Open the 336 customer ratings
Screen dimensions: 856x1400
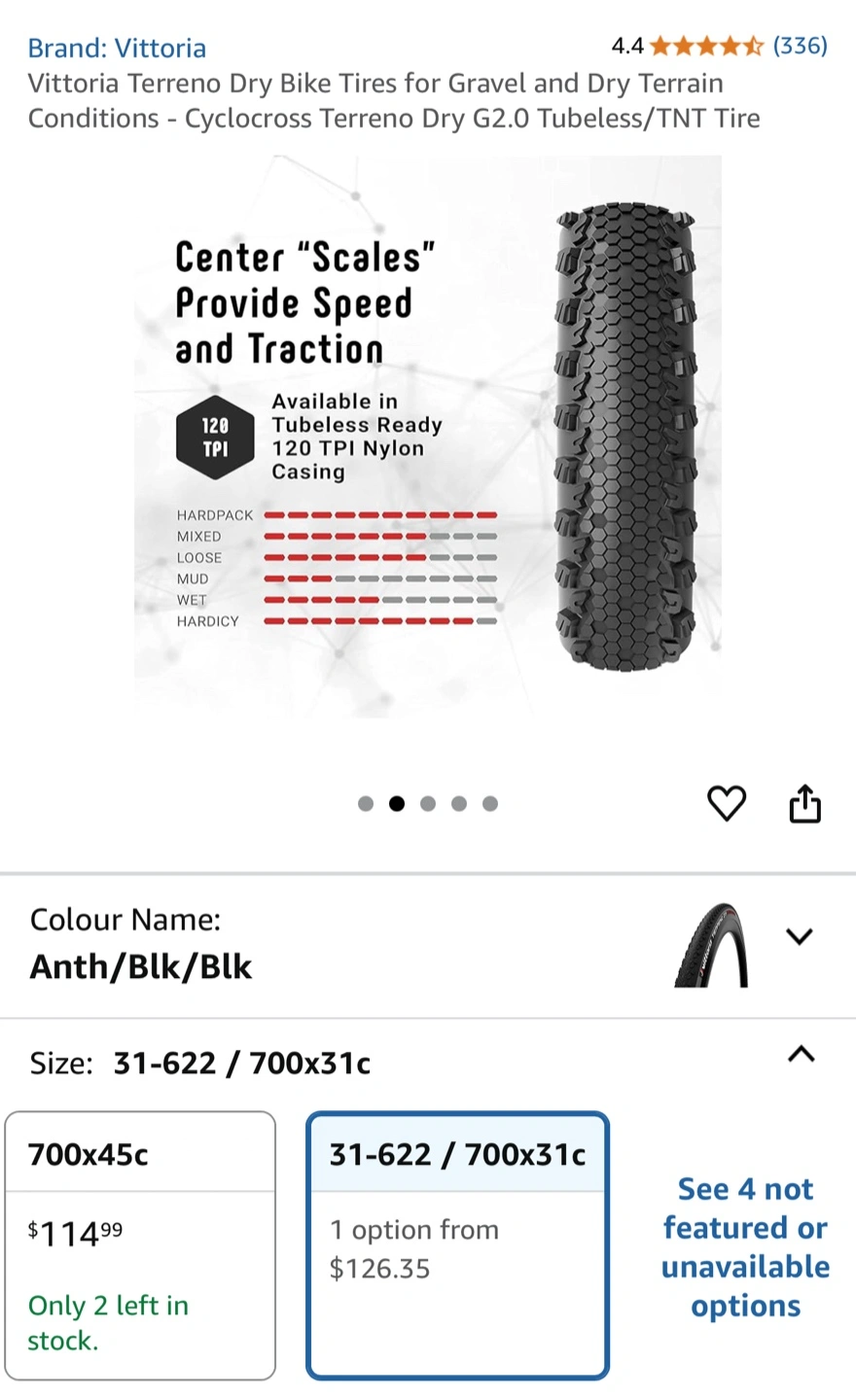[800, 46]
